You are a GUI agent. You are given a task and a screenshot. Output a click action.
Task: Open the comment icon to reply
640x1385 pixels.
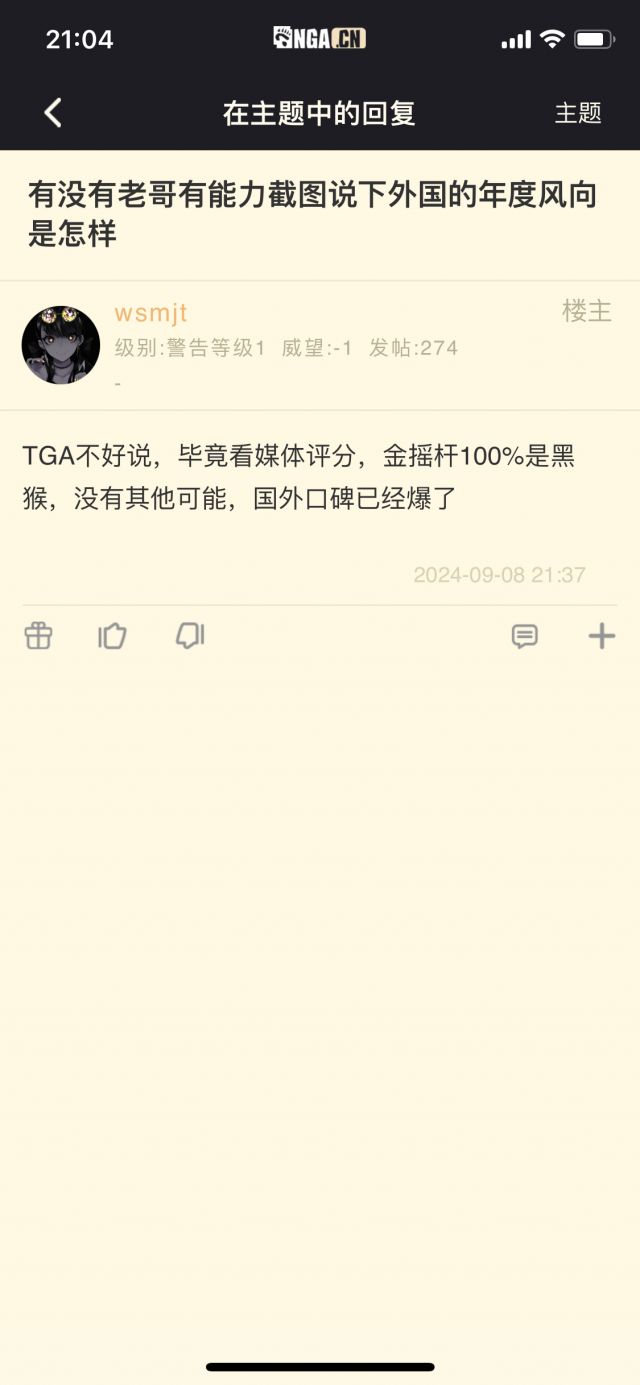point(525,636)
